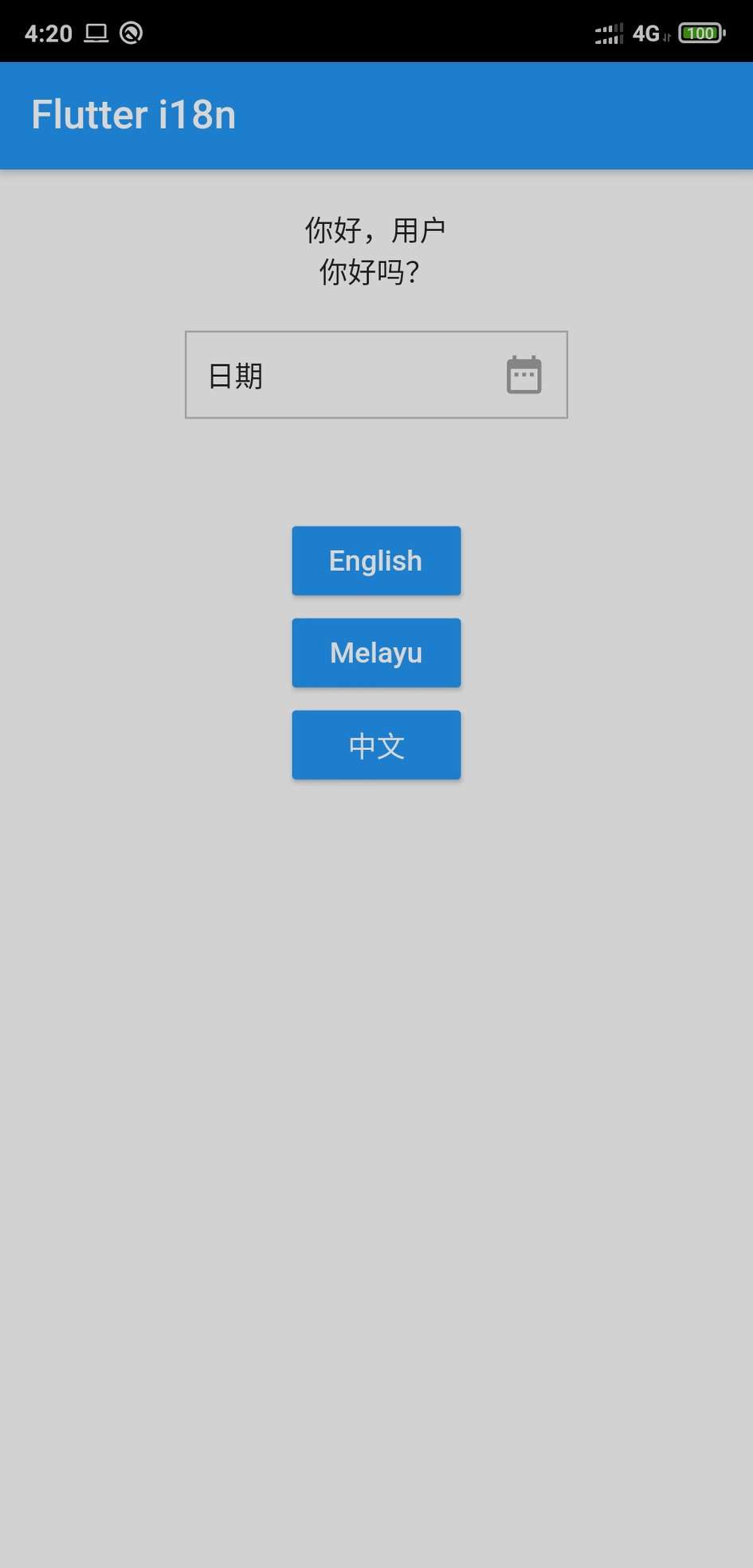
Task: Tap the clock showing 4:20
Action: coord(48,33)
